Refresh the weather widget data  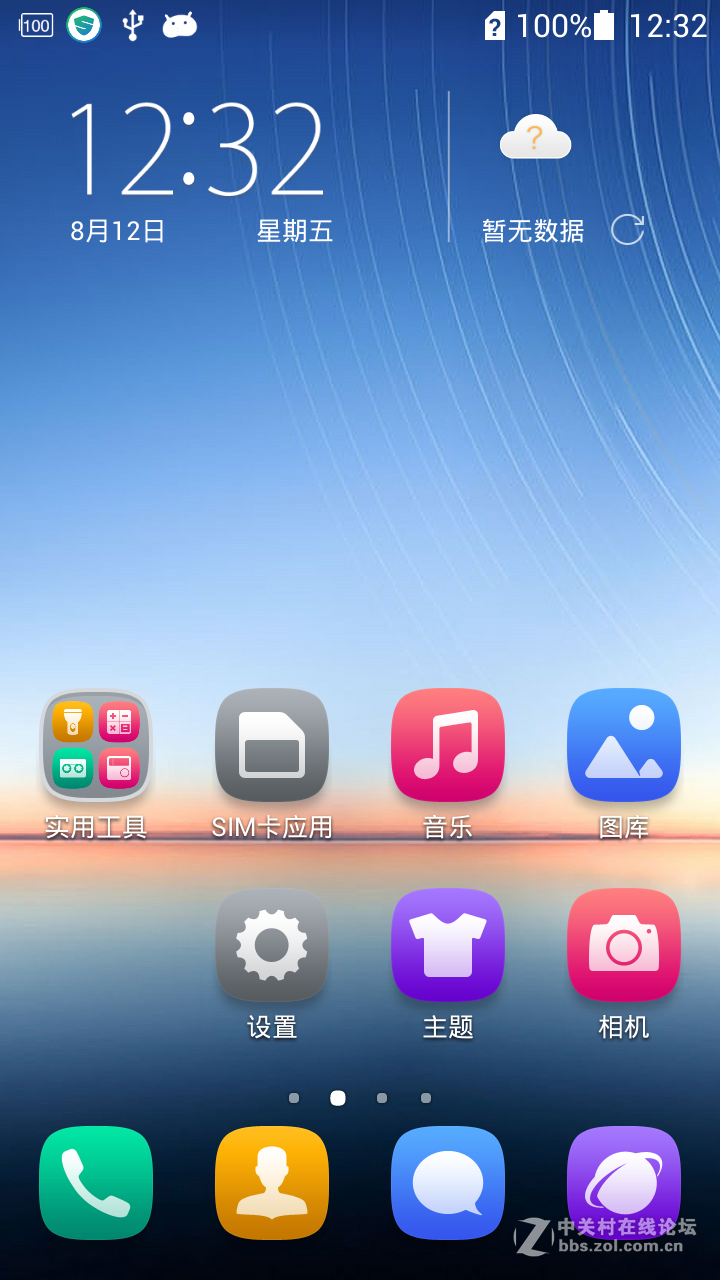(x=627, y=230)
